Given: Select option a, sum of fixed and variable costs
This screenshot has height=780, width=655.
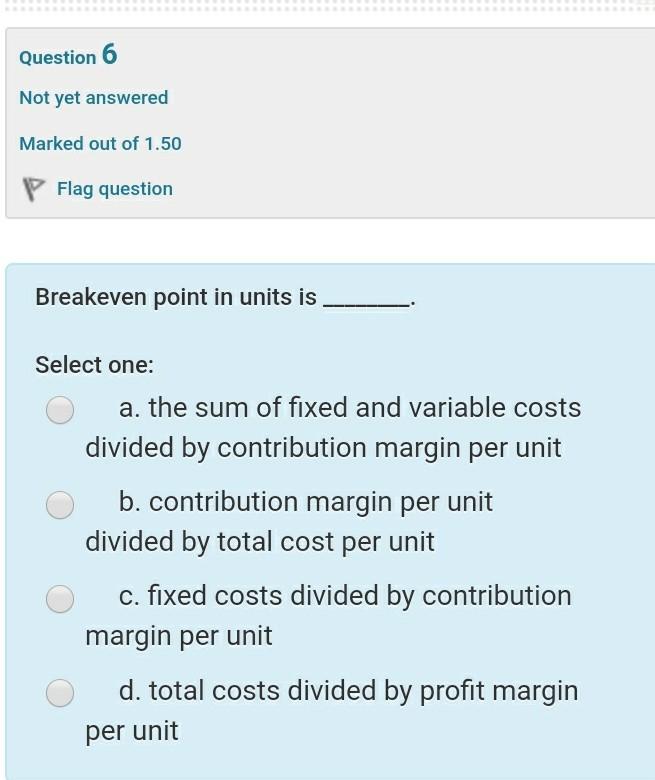Looking at the screenshot, I should click(x=61, y=410).
